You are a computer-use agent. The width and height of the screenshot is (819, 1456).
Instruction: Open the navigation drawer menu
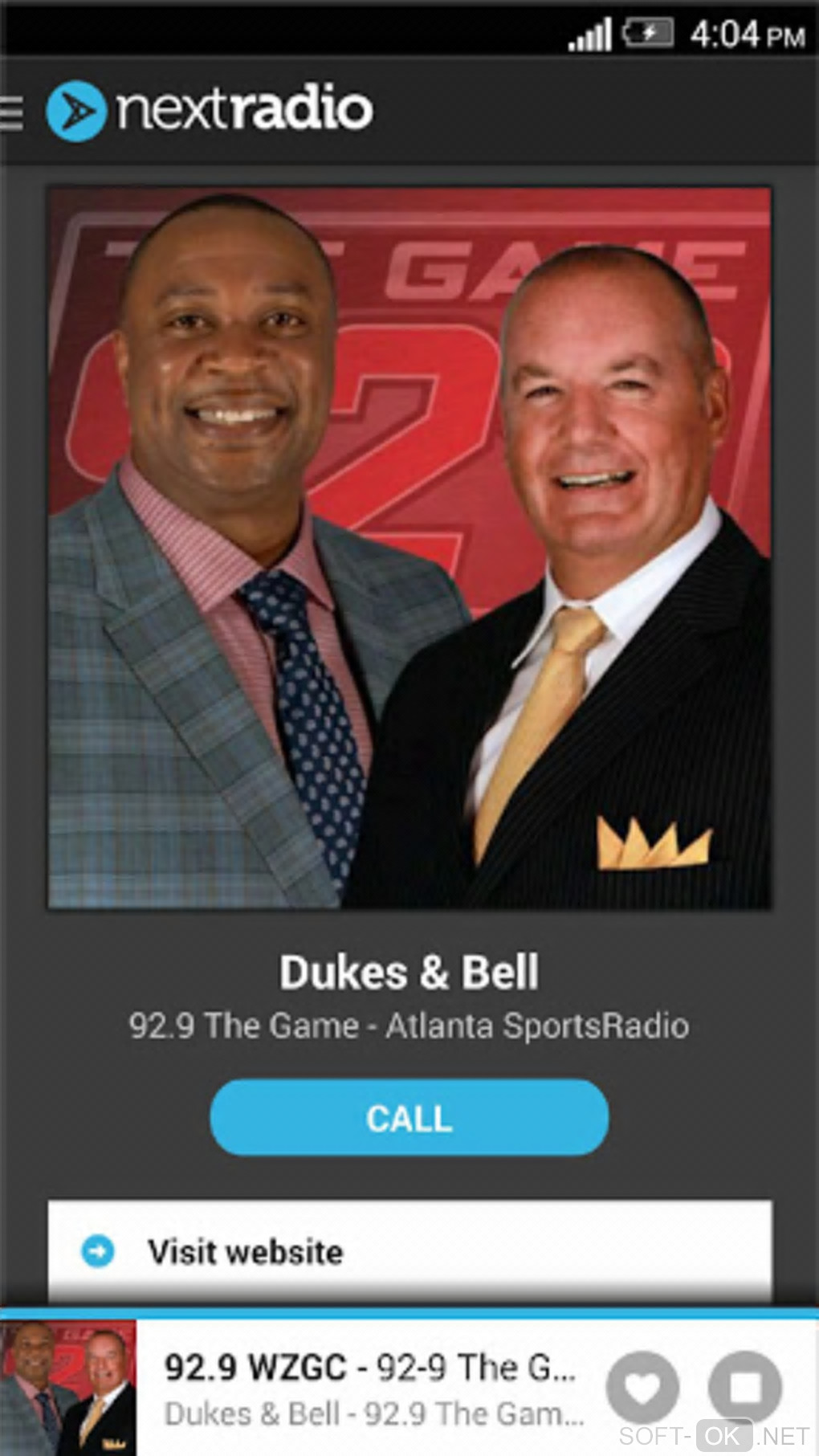coord(11,112)
